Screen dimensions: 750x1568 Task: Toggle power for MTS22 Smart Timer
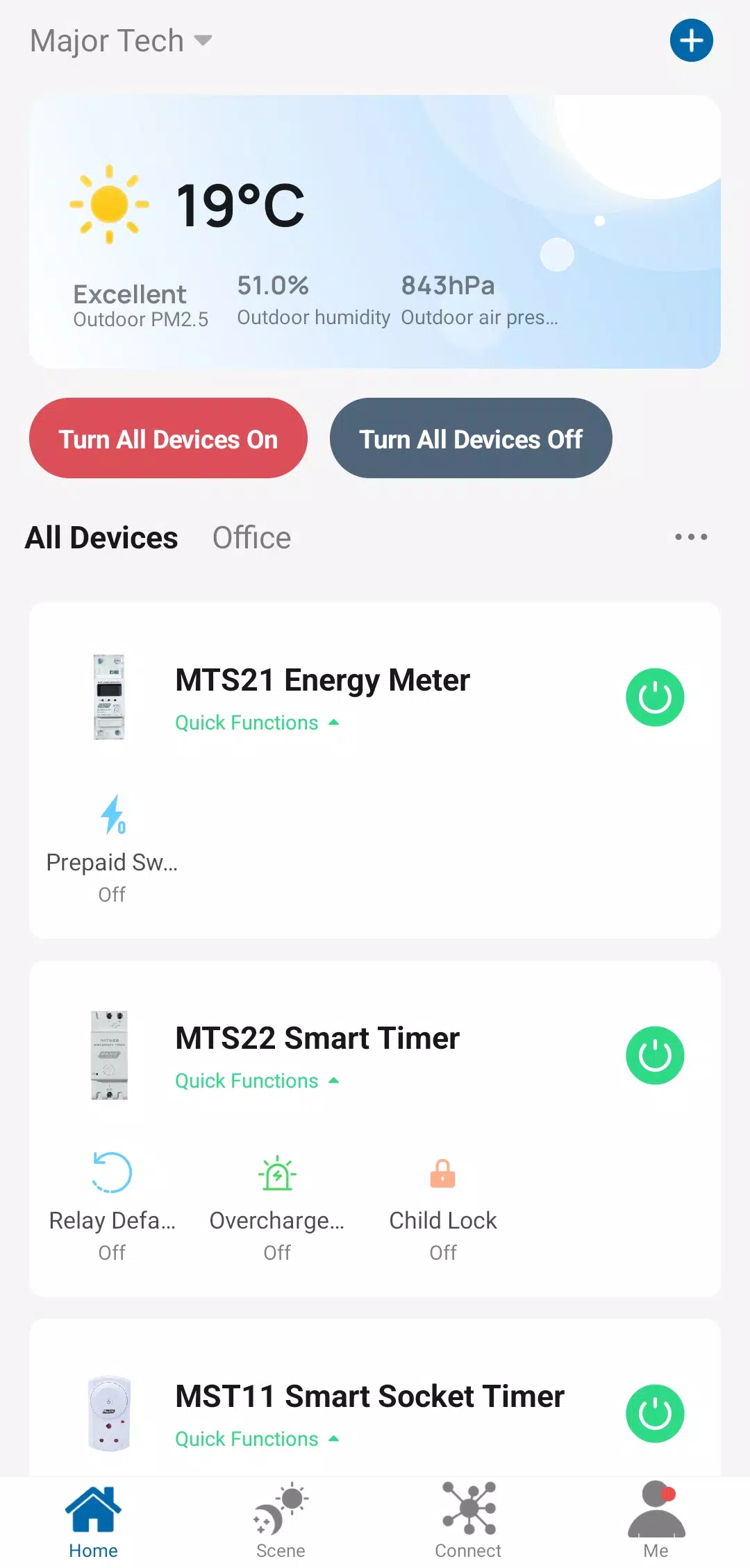click(x=655, y=1056)
